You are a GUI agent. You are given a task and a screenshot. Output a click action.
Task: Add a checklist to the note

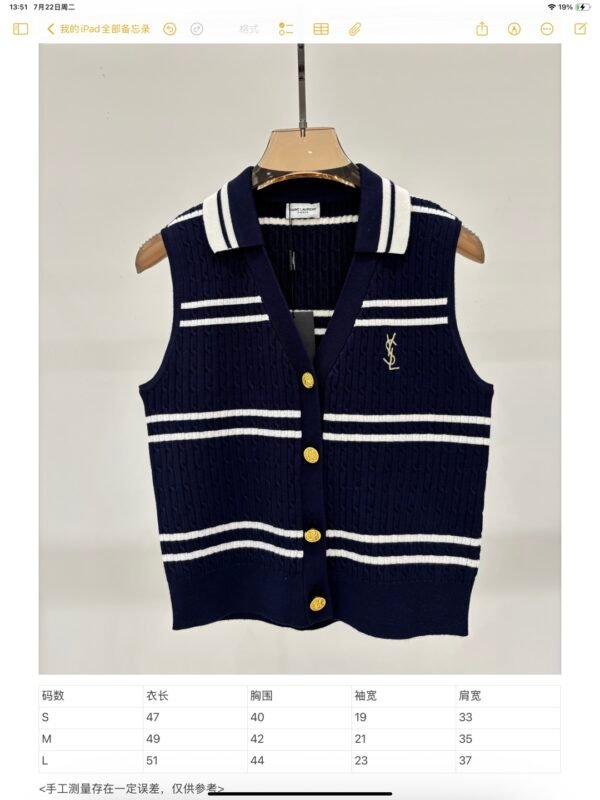[287, 29]
